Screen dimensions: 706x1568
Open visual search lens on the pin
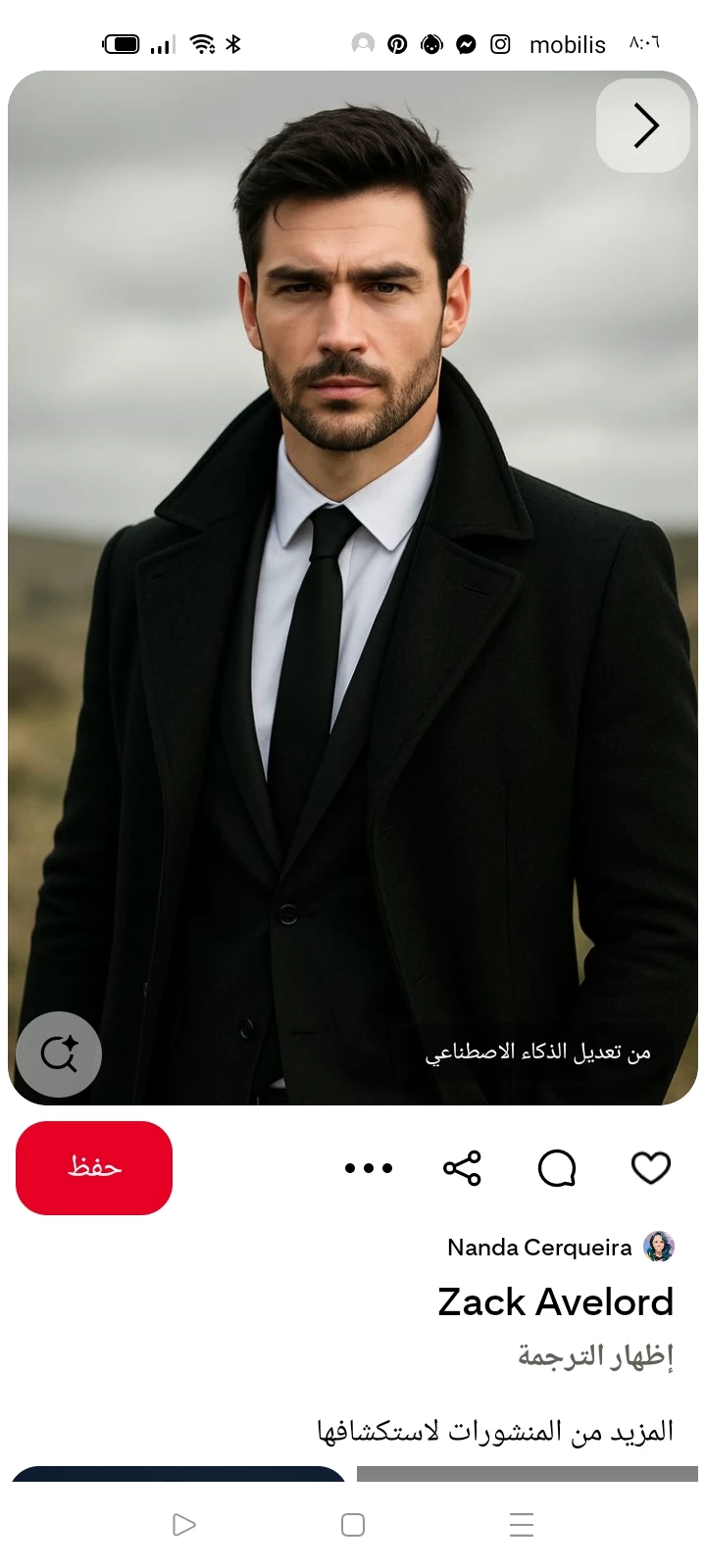coord(59,1054)
